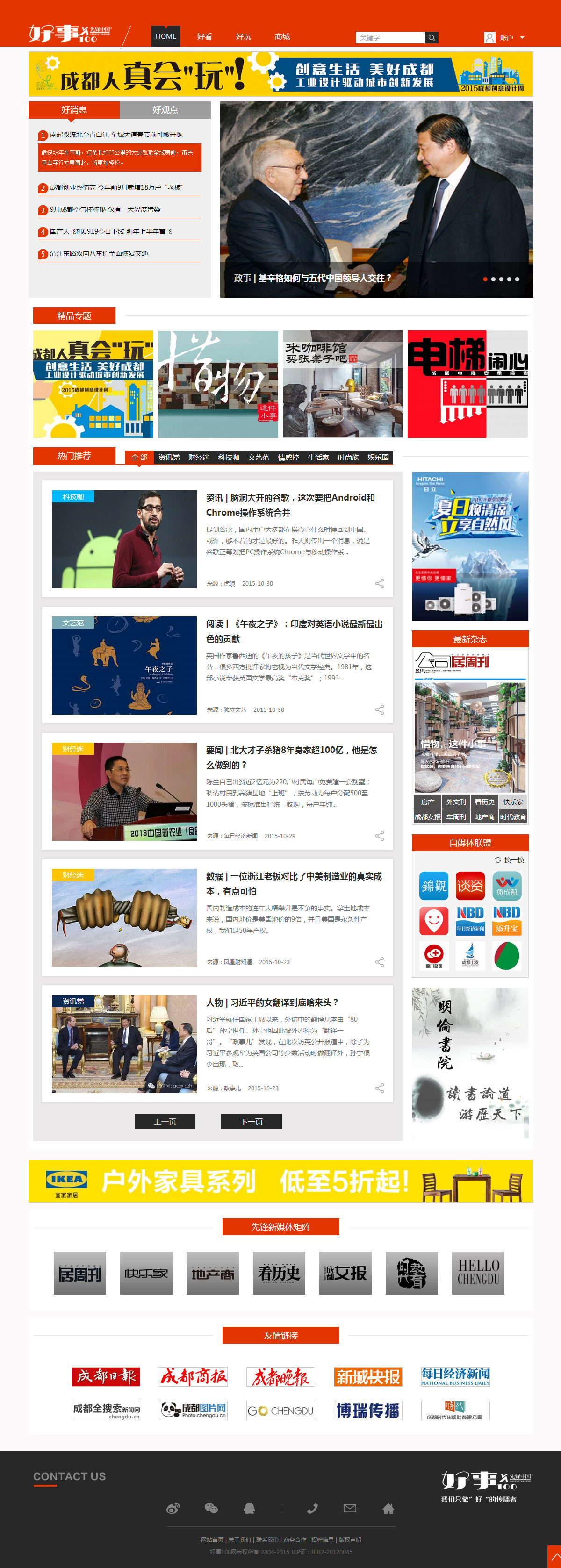Image resolution: width=561 pixels, height=1568 pixels.
Task: Open the 9月成都空气棒棒哒 news headline
Action: [105, 209]
